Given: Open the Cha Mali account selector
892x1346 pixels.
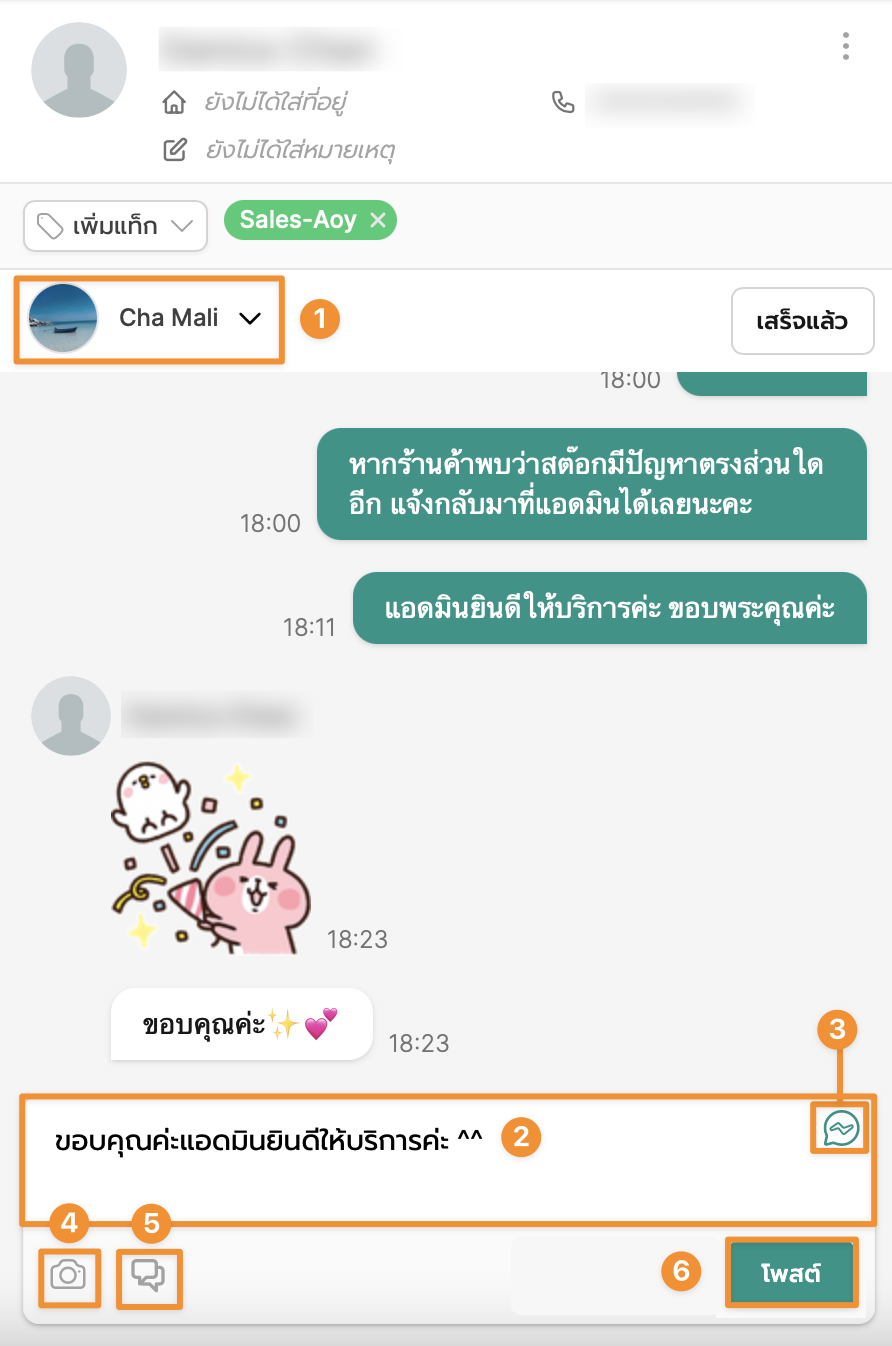Looking at the screenshot, I should [x=150, y=318].
